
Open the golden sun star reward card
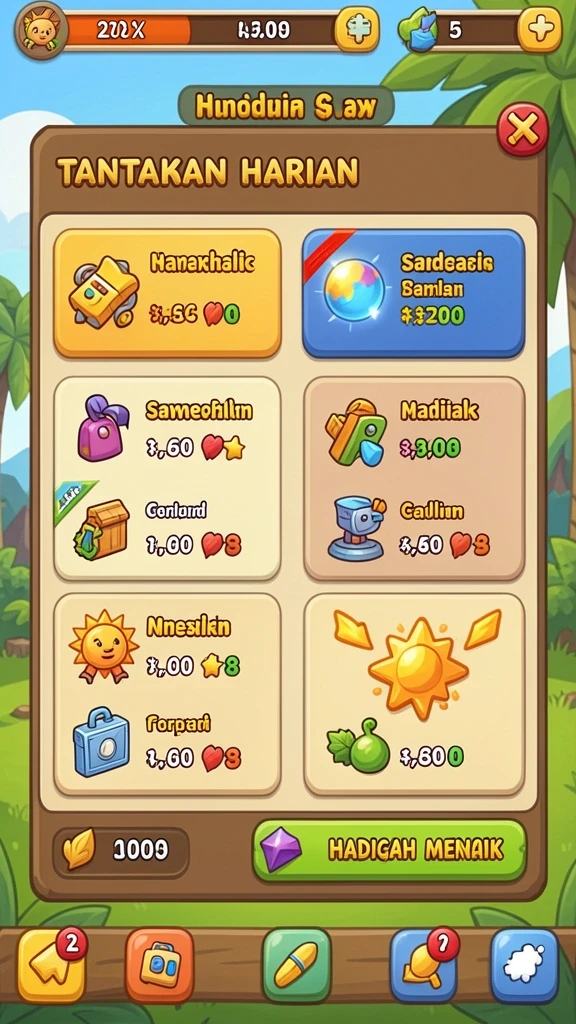[x=415, y=694]
